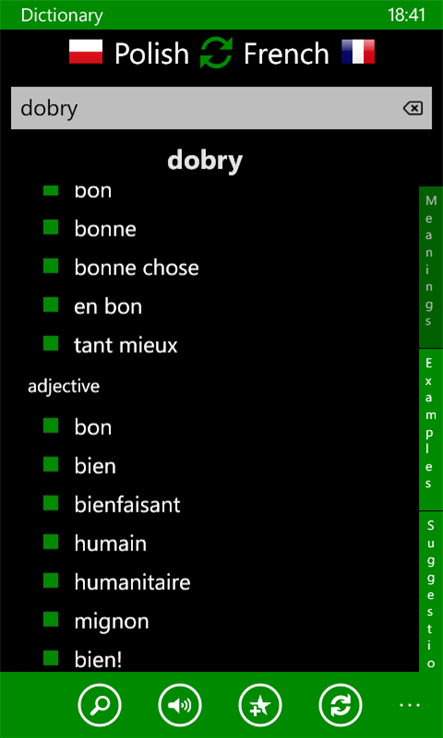The image size is (443, 738).
Task: Tap the French language label
Action: (x=286, y=53)
